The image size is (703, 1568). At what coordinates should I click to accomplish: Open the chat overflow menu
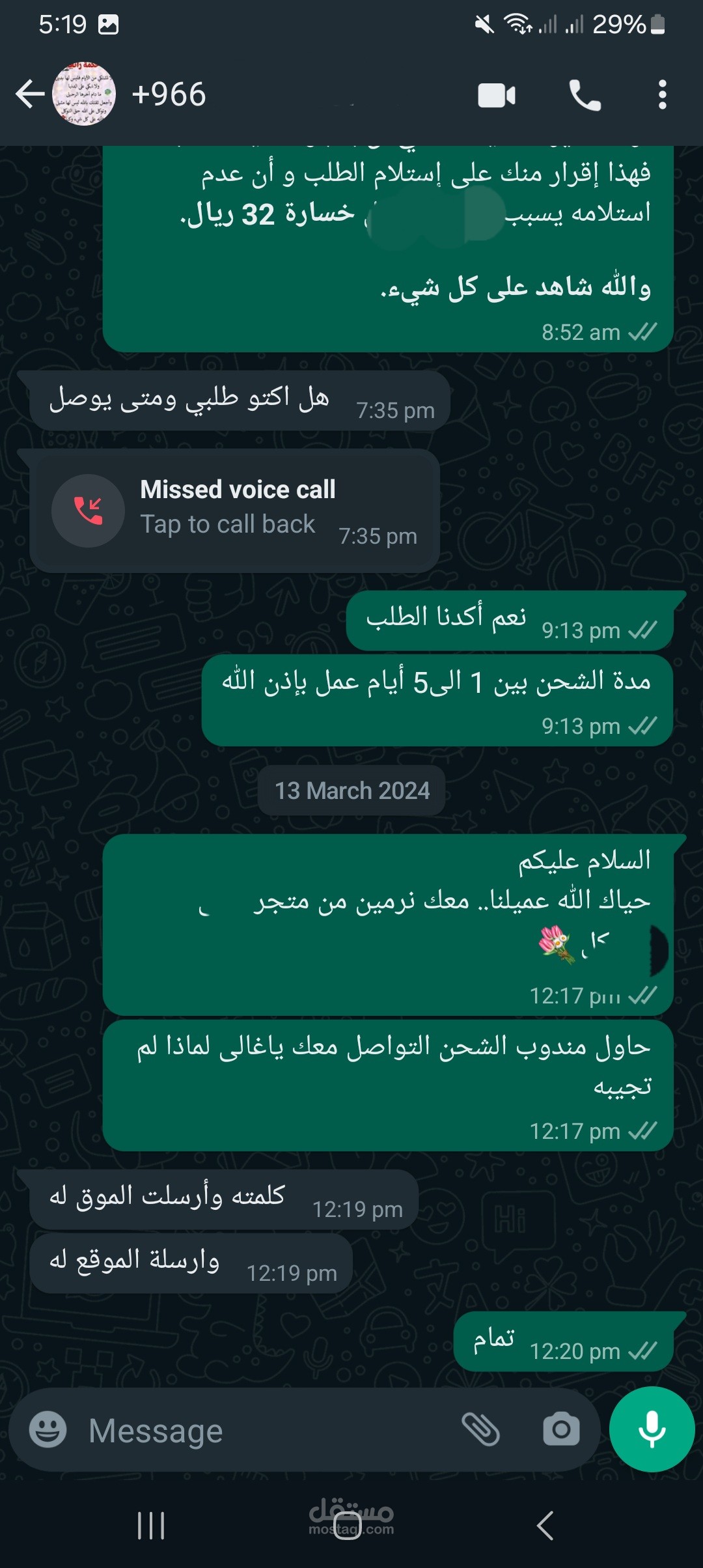pyautogui.click(x=662, y=95)
